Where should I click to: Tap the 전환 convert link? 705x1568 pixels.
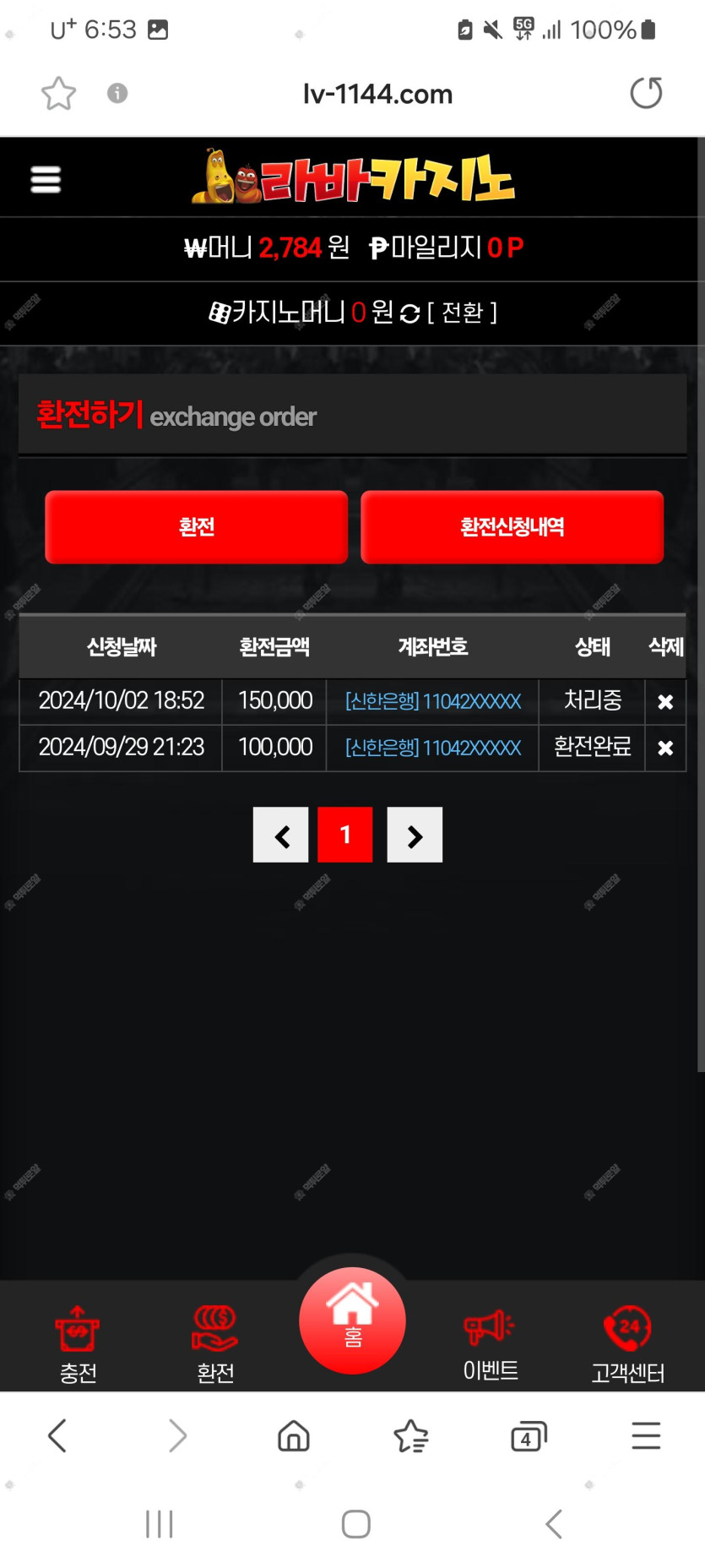[462, 313]
